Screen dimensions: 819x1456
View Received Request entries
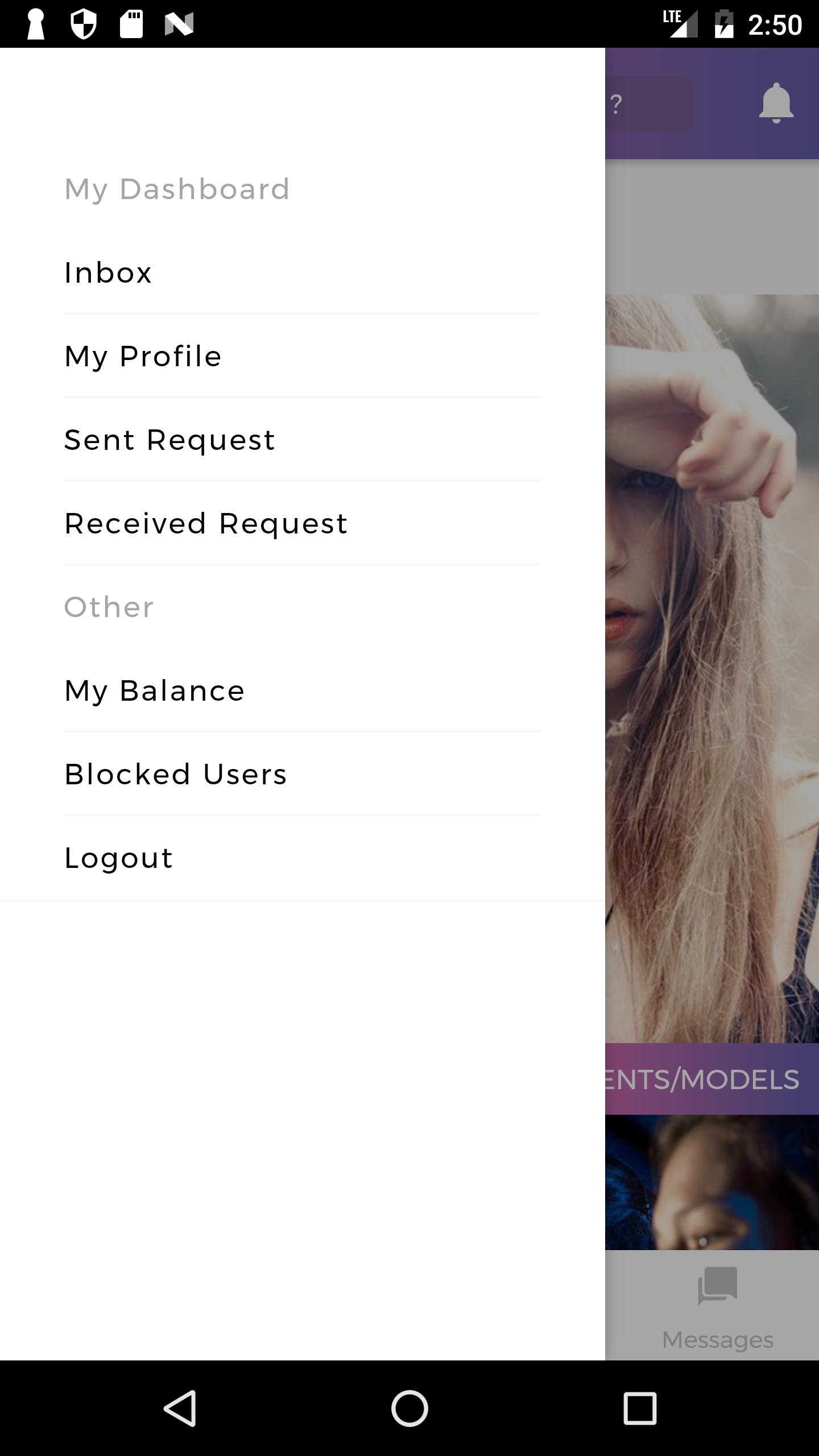coord(205,524)
